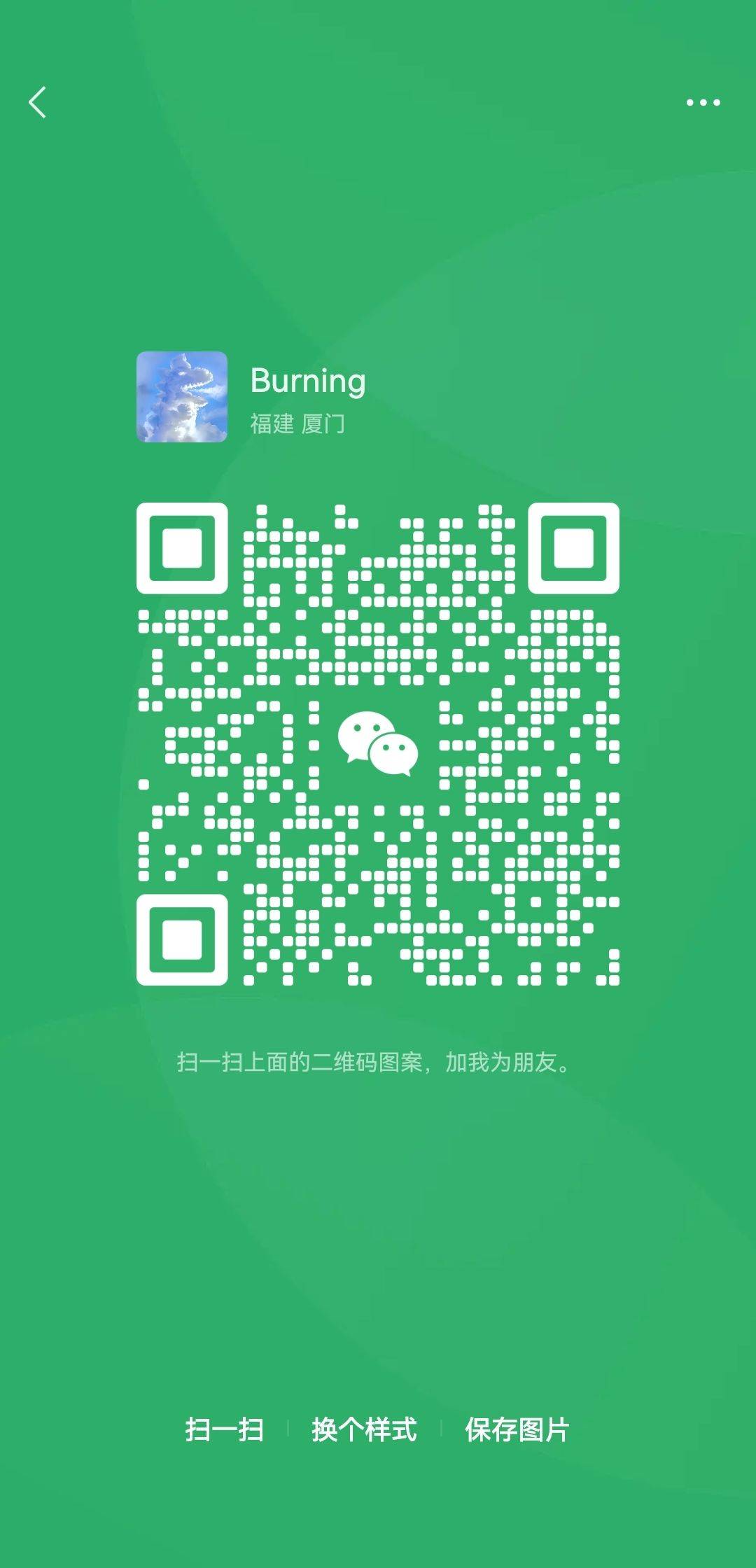The height and width of the screenshot is (1568, 756).
Task: Tap the back arrow at top left
Action: coord(38,102)
